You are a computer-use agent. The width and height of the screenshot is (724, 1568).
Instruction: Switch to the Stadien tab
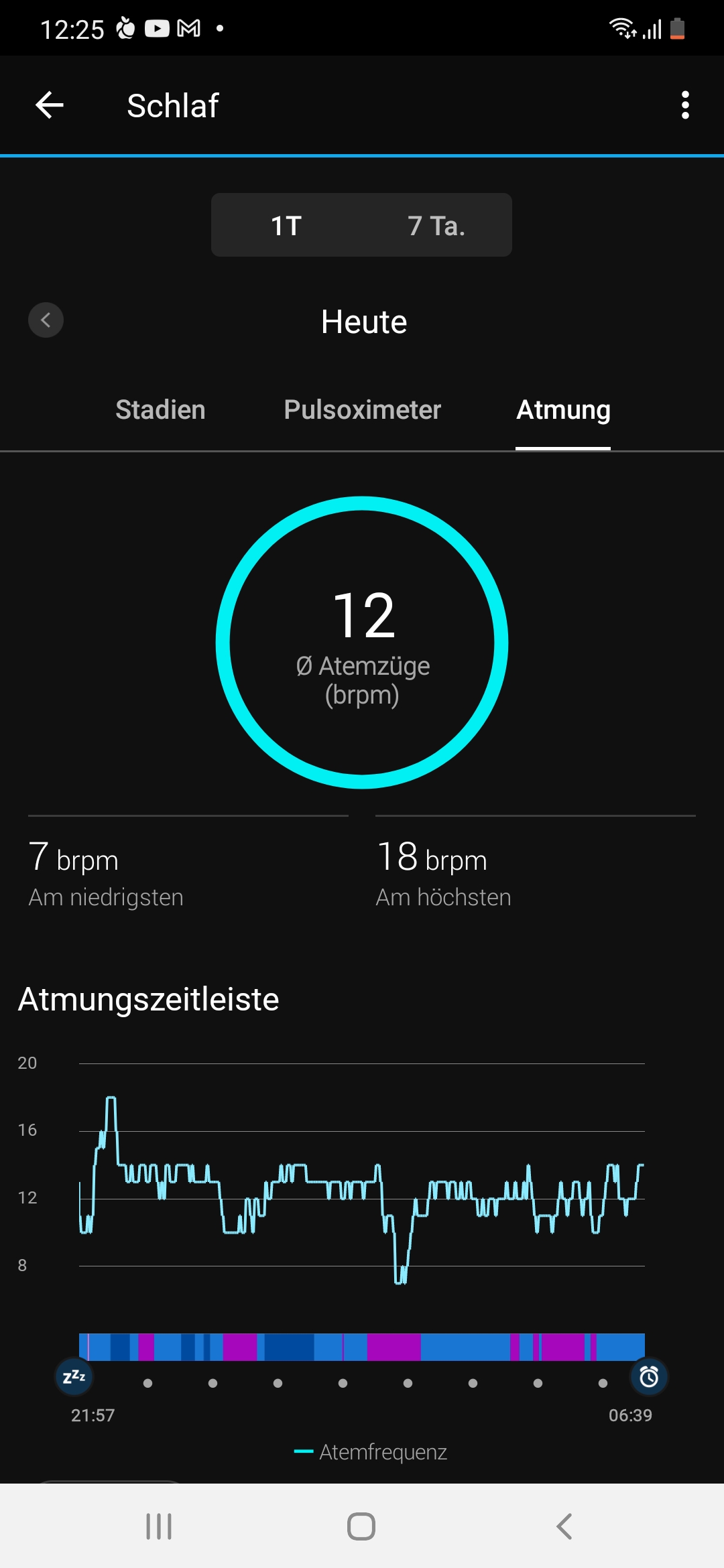click(160, 410)
